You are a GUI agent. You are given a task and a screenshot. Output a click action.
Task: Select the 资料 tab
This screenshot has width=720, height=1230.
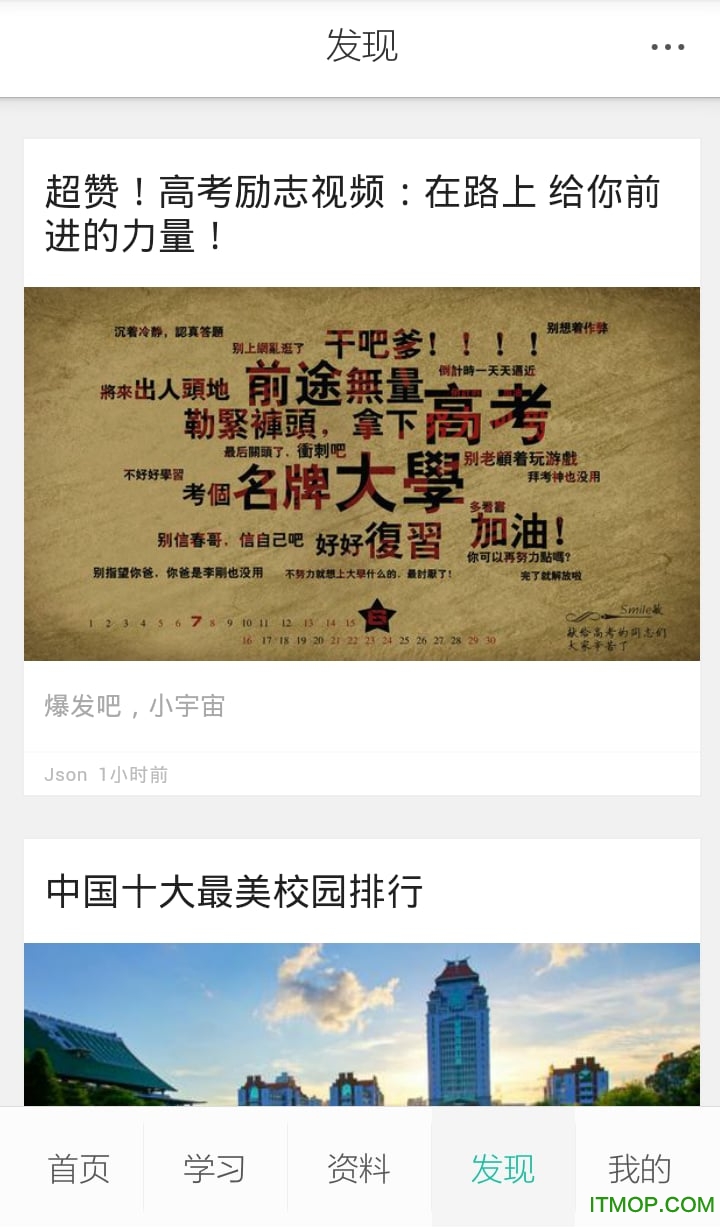pos(359,1168)
